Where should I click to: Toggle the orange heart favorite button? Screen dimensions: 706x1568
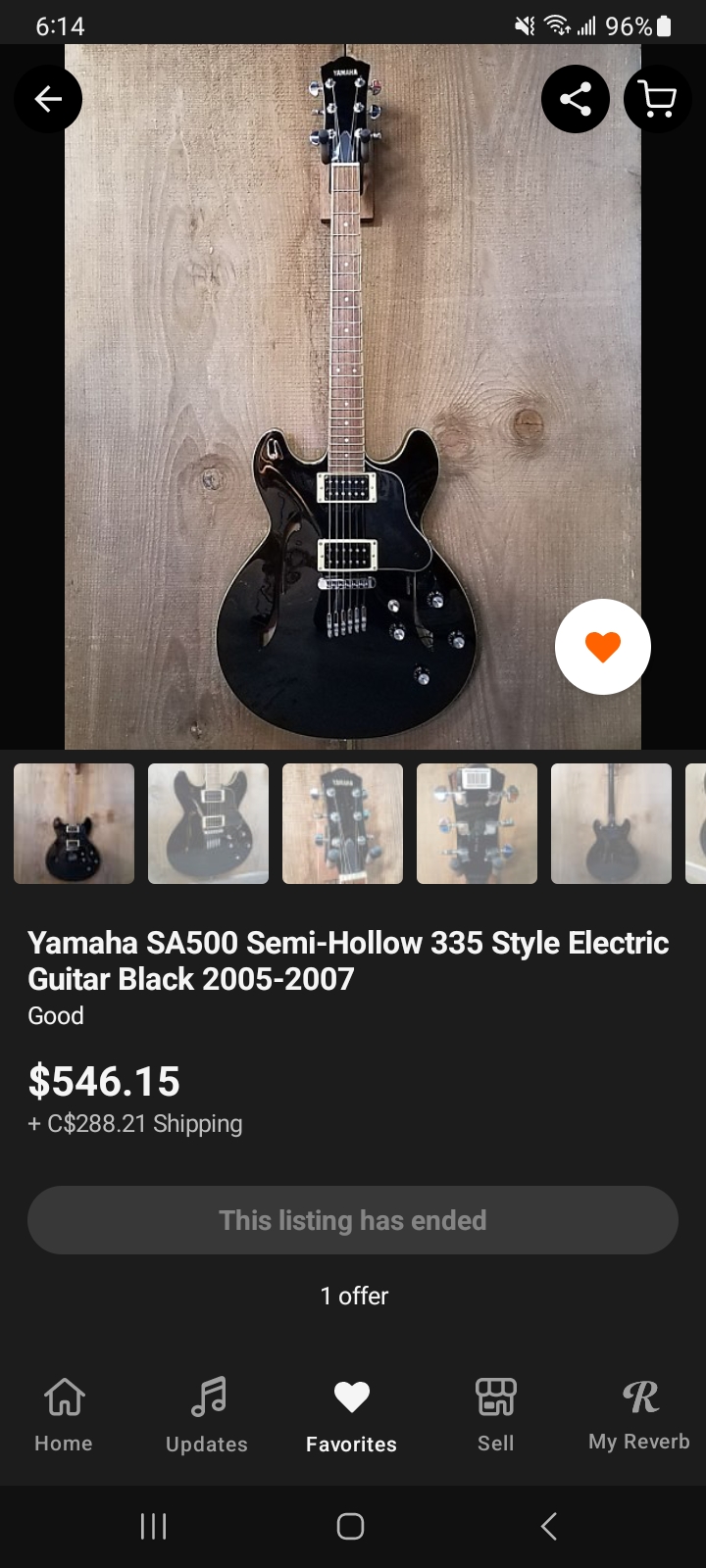click(x=603, y=647)
